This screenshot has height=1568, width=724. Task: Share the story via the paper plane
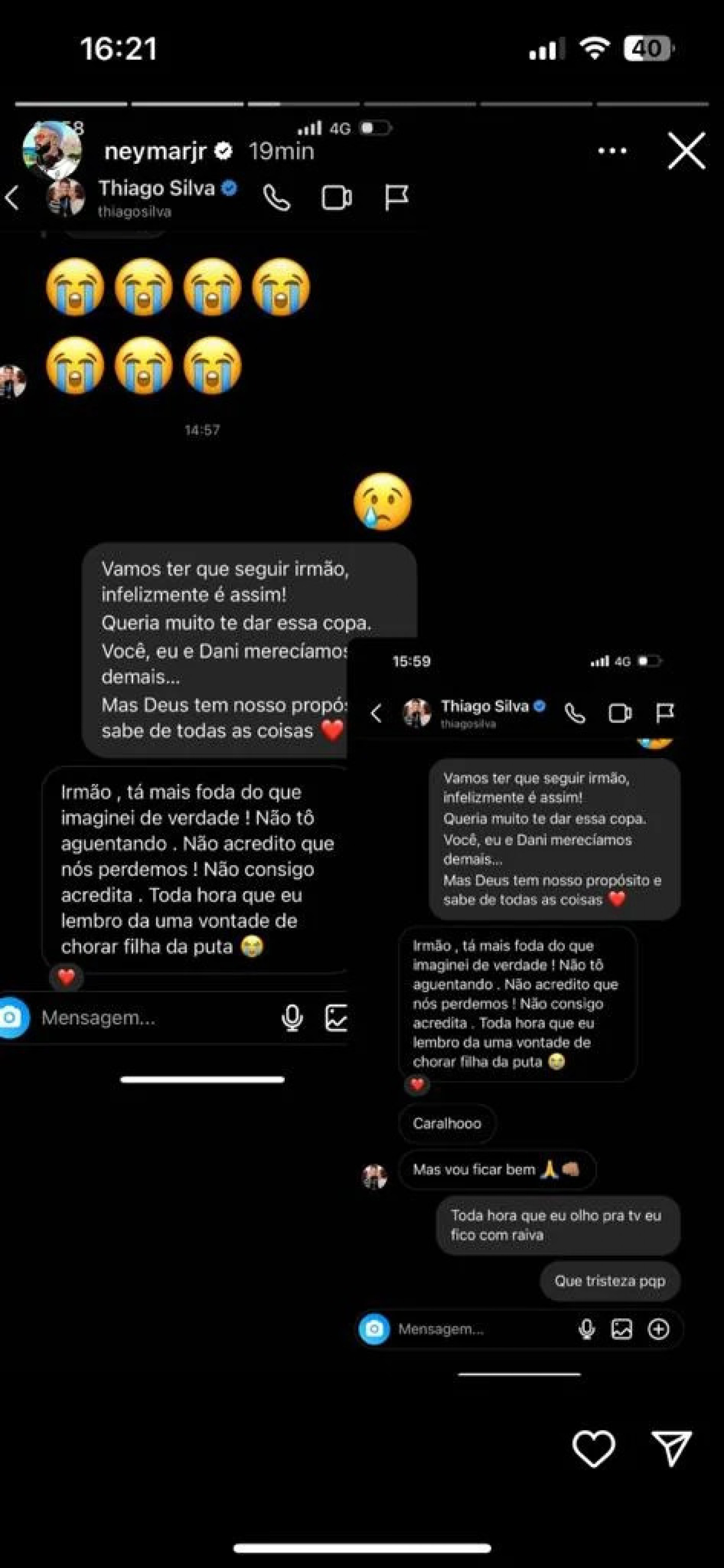[x=671, y=1448]
